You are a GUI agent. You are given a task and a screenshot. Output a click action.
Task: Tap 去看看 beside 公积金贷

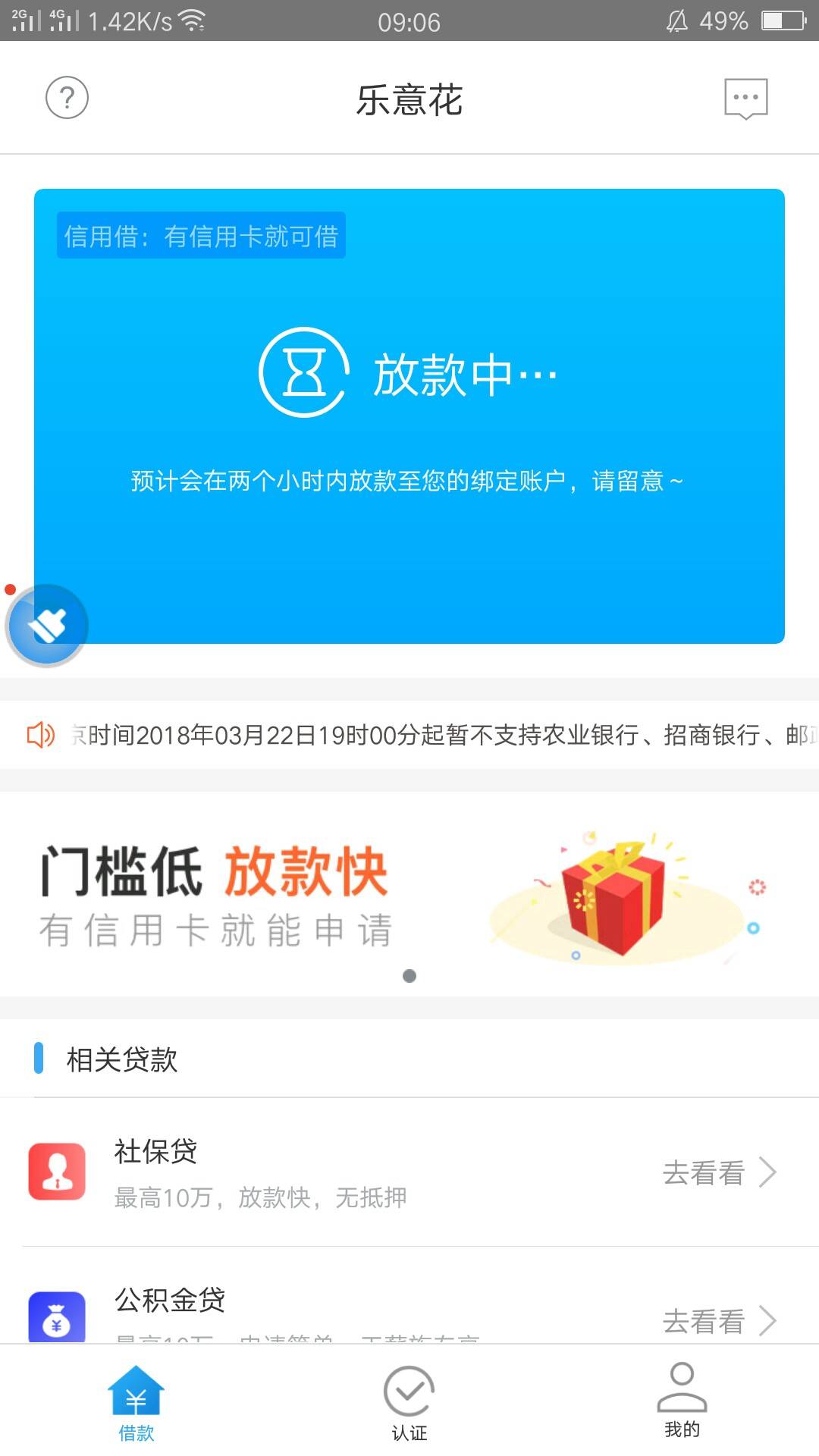click(719, 1321)
